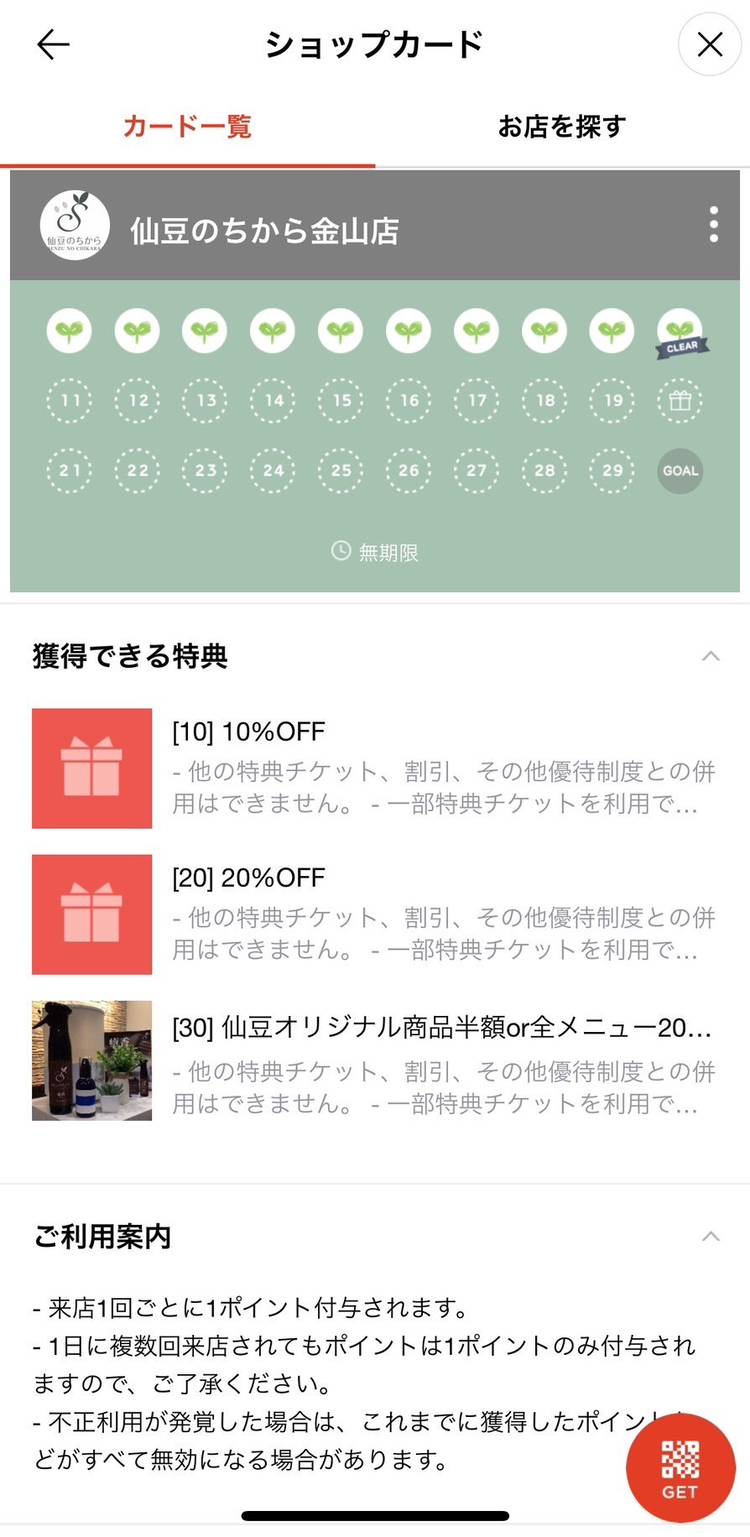Switch to the カード一覧 tab
The width and height of the screenshot is (750, 1537).
click(187, 127)
